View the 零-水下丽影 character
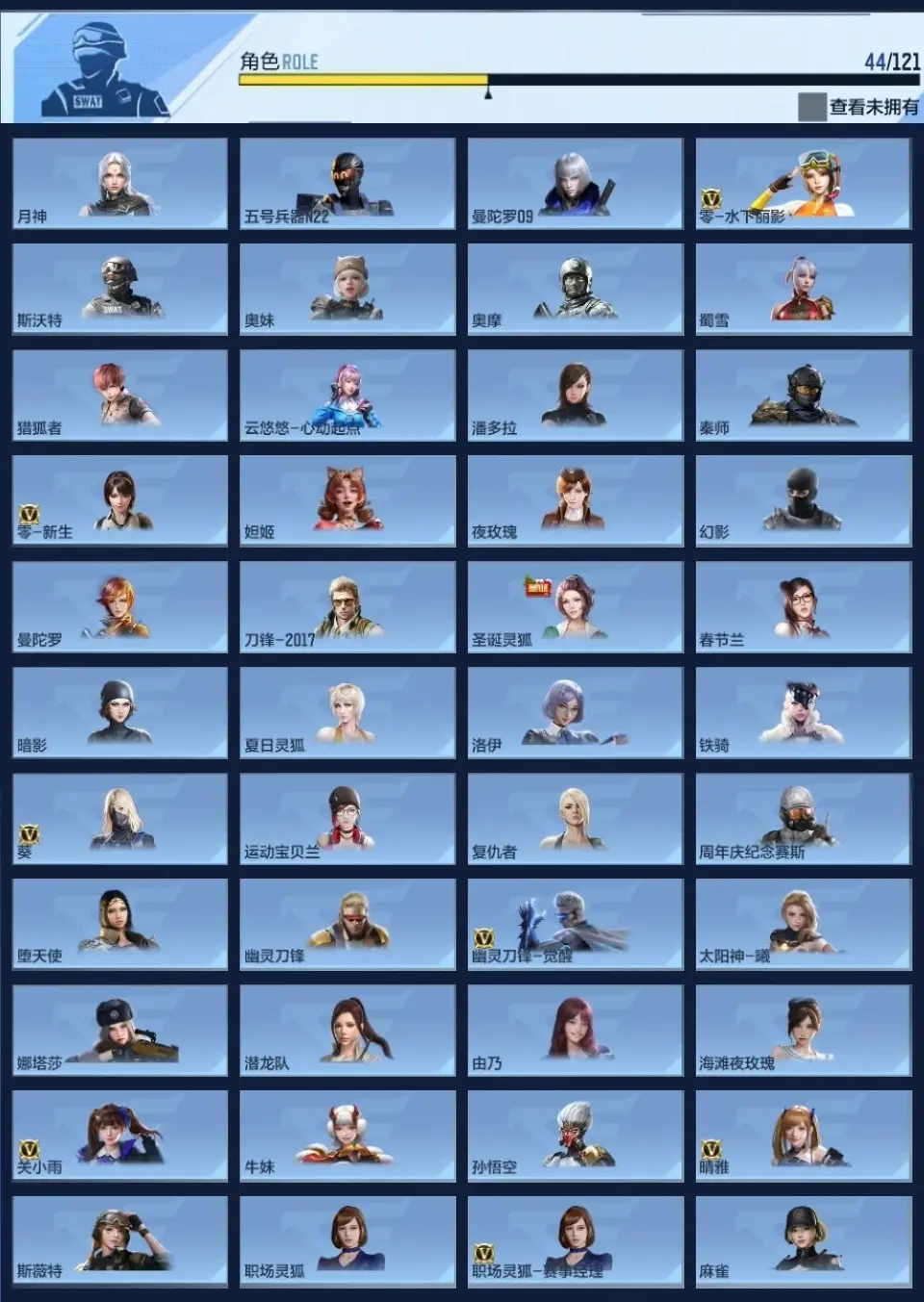924x1302 pixels. [804, 184]
